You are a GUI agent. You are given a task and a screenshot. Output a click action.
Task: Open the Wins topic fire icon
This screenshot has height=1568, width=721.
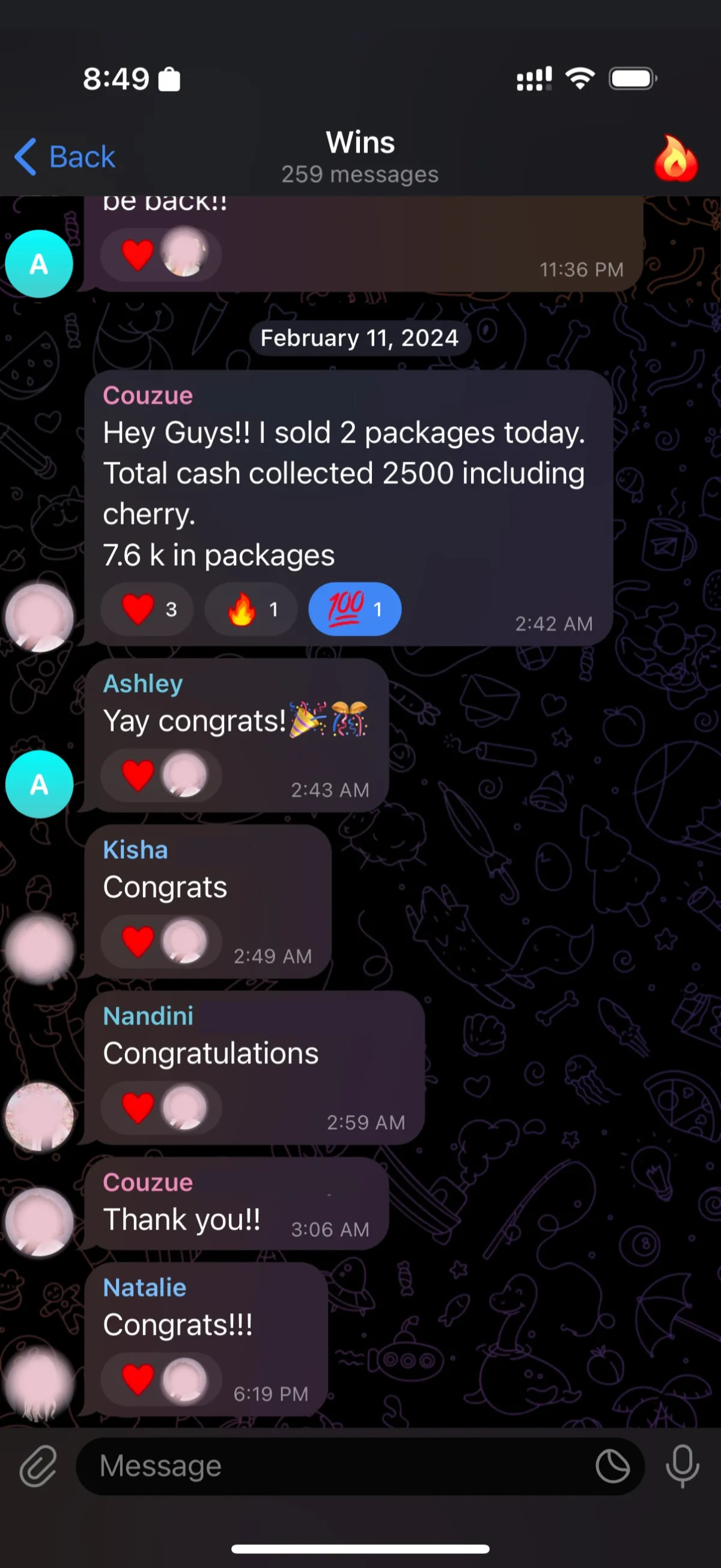point(676,158)
